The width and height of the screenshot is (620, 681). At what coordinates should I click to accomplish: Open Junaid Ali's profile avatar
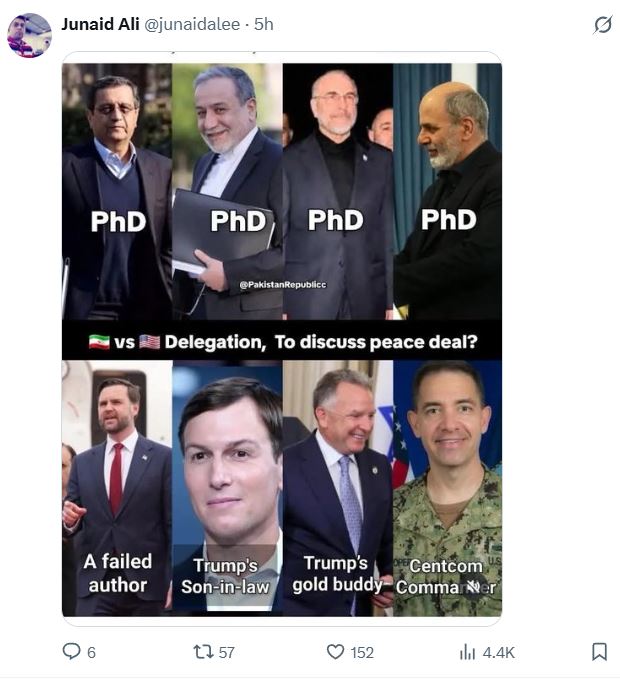[29, 35]
